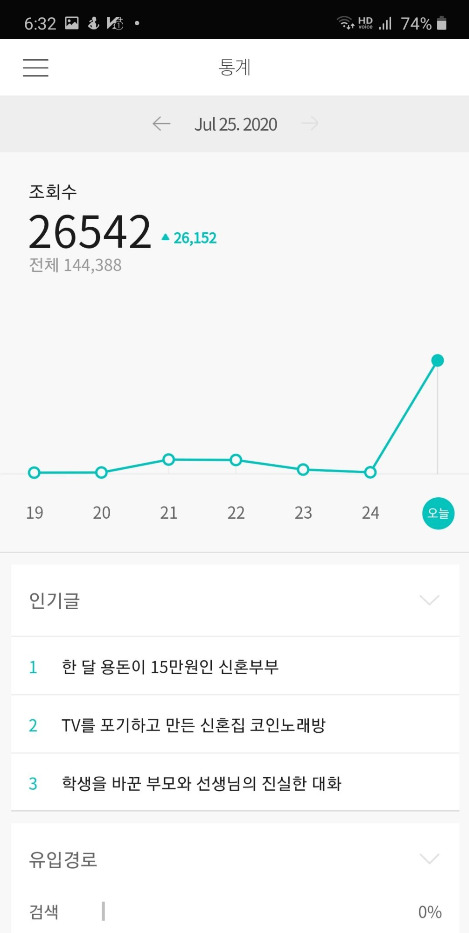Select the 오늘 data point on the chart
This screenshot has width=469, height=933.
[x=437, y=360]
